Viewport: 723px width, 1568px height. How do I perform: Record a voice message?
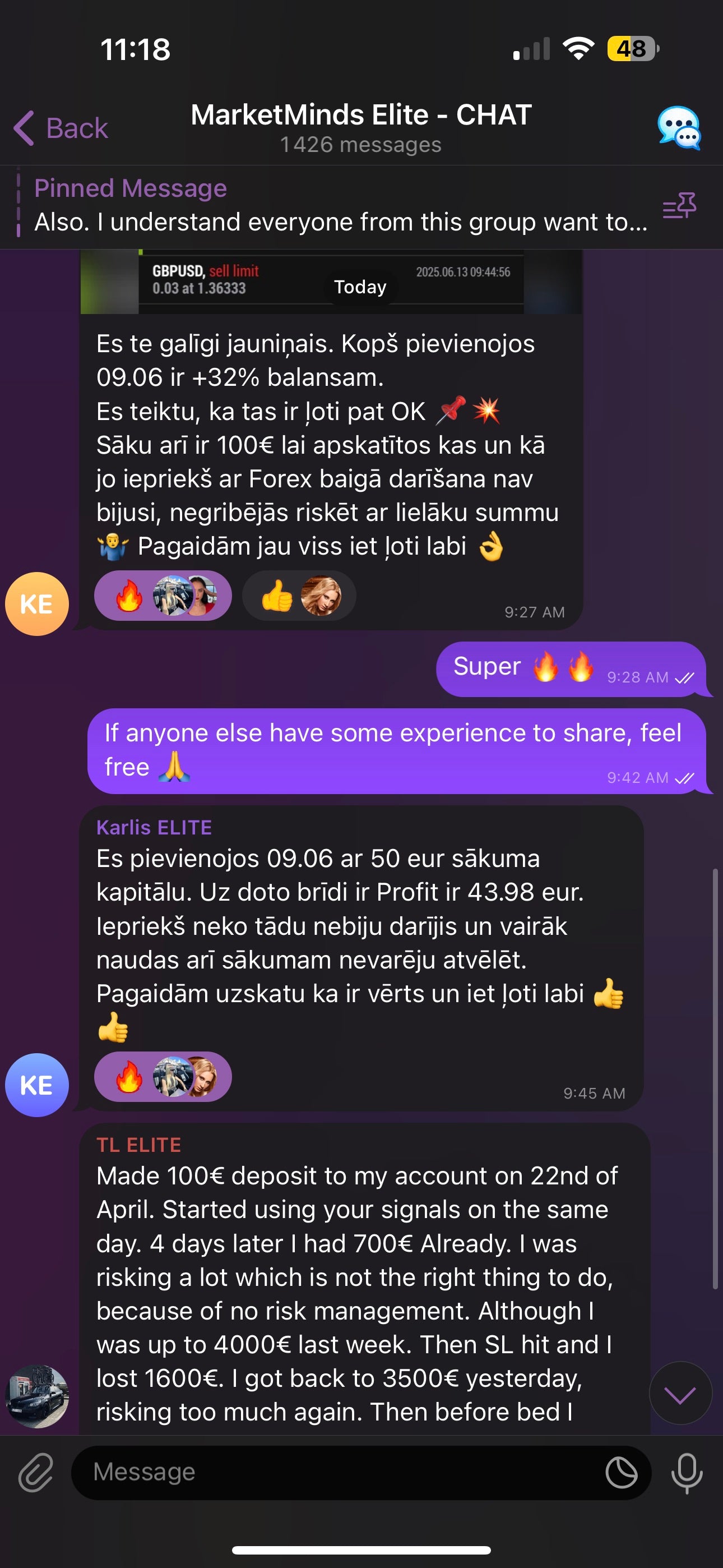687,1473
